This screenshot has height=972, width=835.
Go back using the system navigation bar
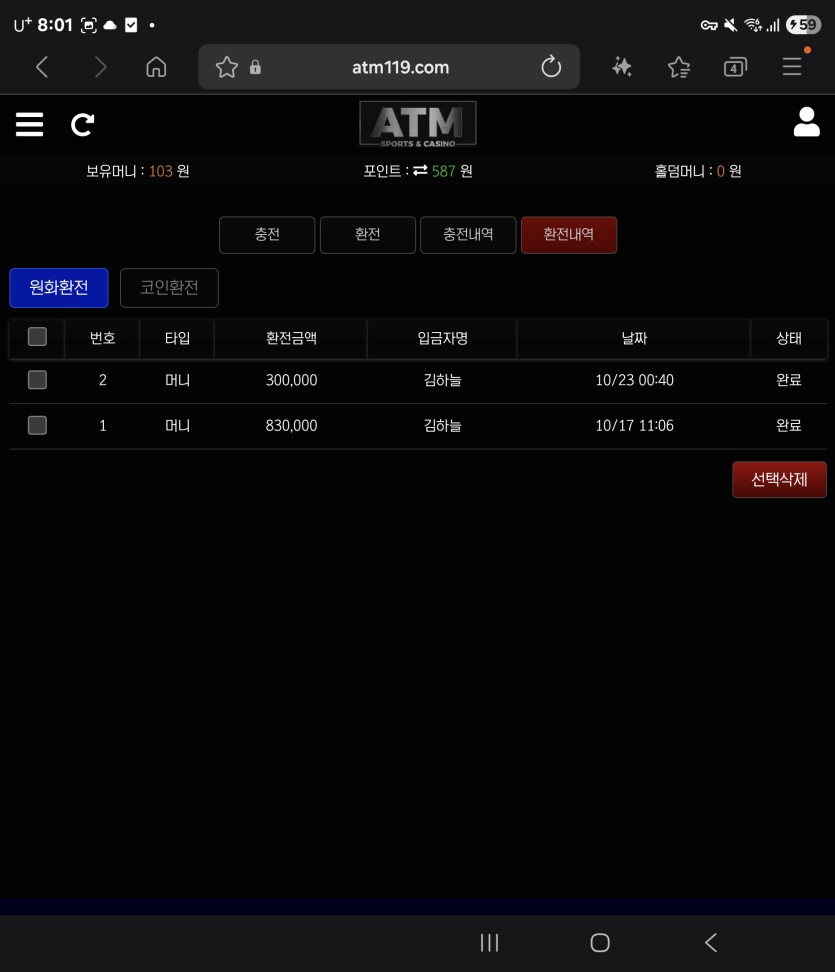point(710,942)
